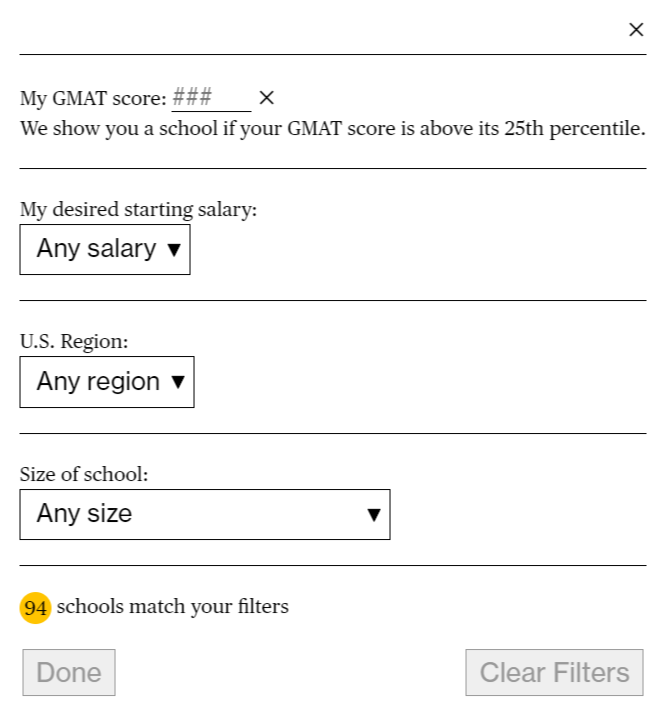The image size is (663, 713).
Task: Tap the Done button
Action: tap(69, 672)
